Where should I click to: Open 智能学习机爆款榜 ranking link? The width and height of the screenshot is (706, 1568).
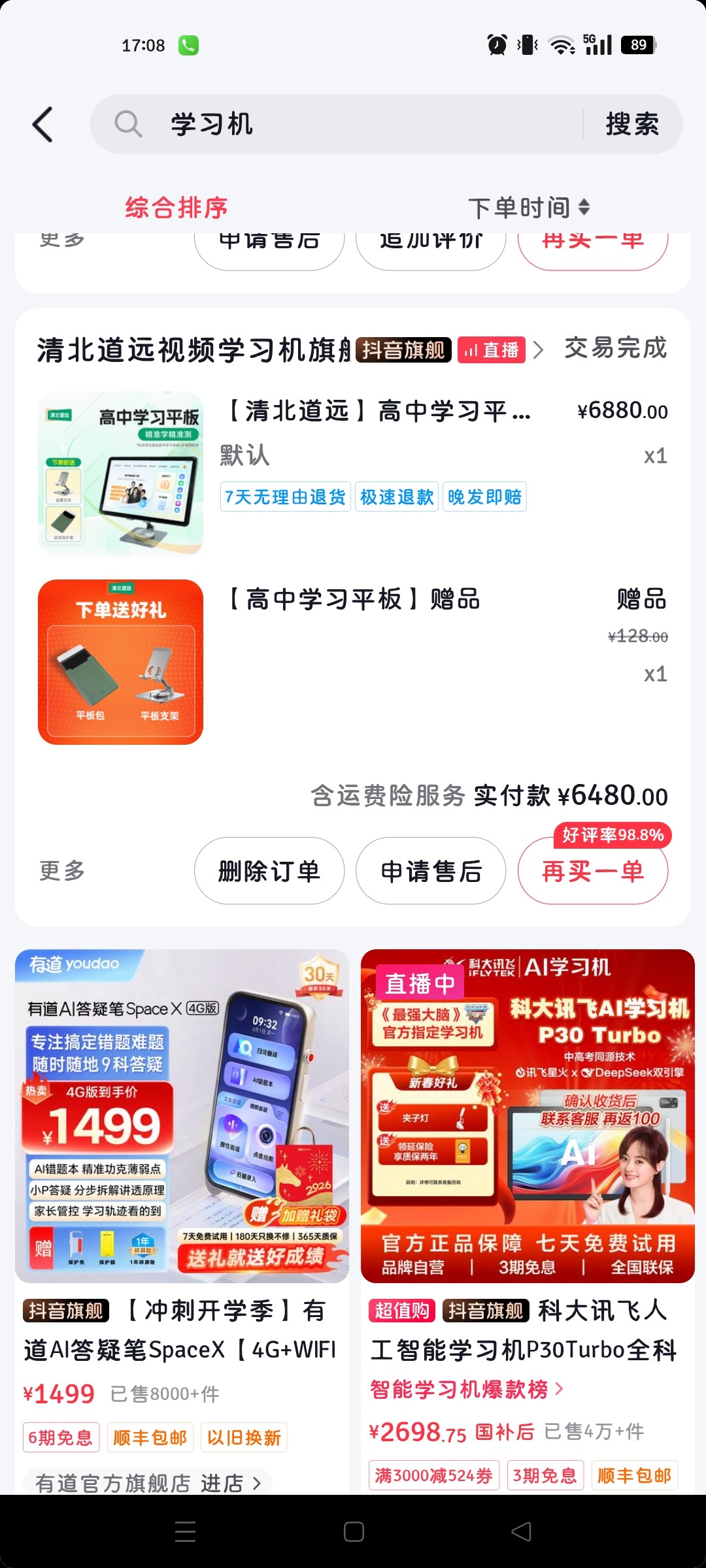pos(465,1390)
